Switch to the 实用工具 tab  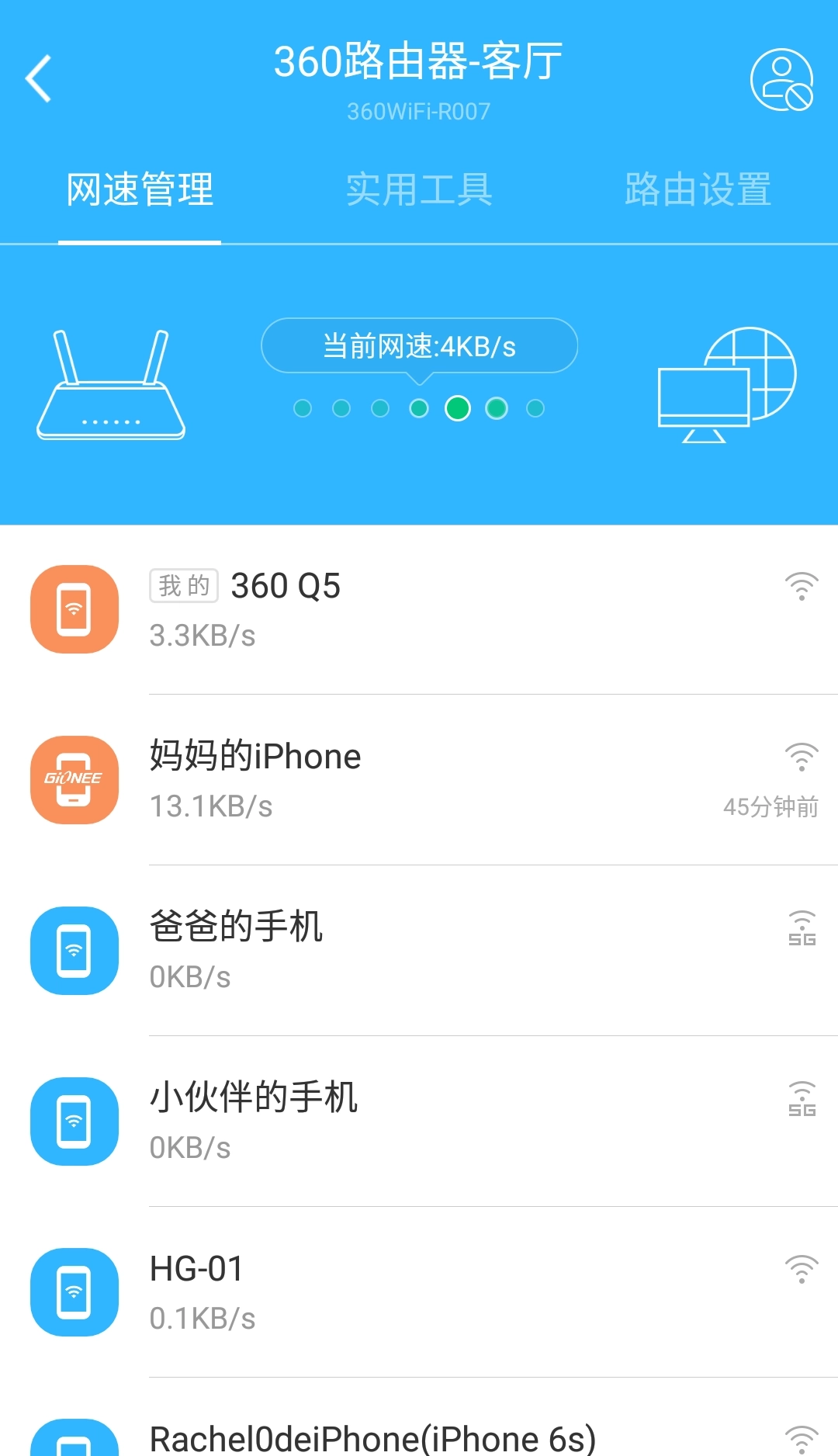click(x=421, y=189)
